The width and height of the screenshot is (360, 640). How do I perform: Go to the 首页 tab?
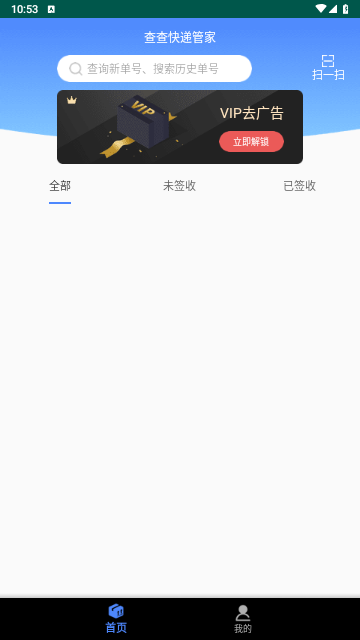pos(116,619)
